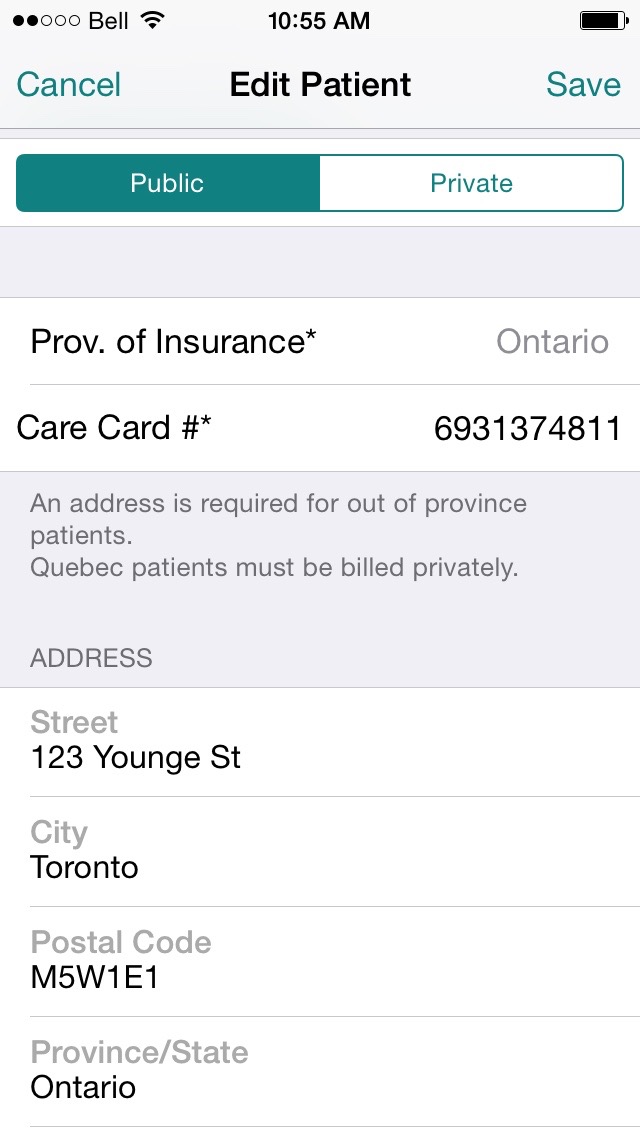Save the patient changes
Image resolution: width=640 pixels, height=1136 pixels.
(583, 84)
